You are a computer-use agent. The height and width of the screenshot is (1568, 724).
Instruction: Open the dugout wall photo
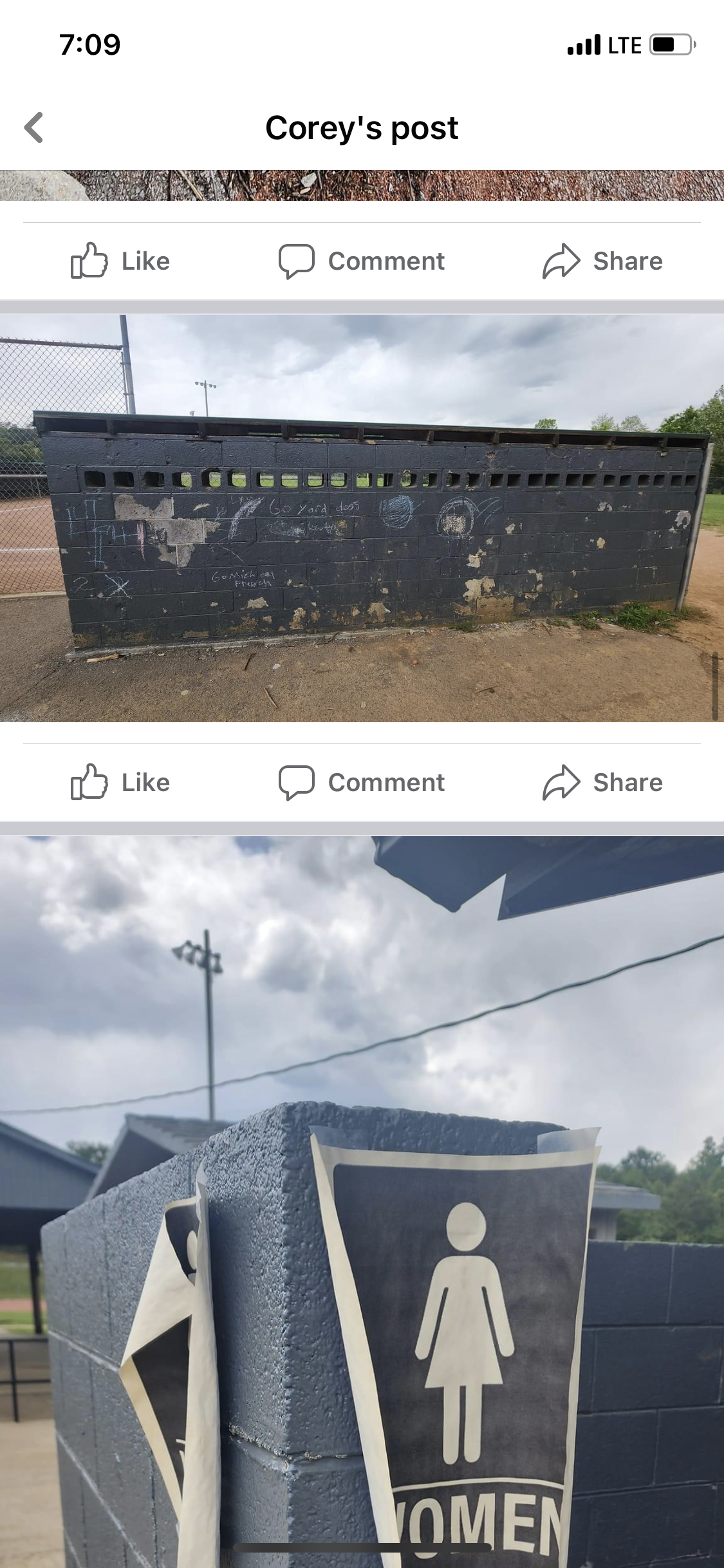pyautogui.click(x=362, y=518)
